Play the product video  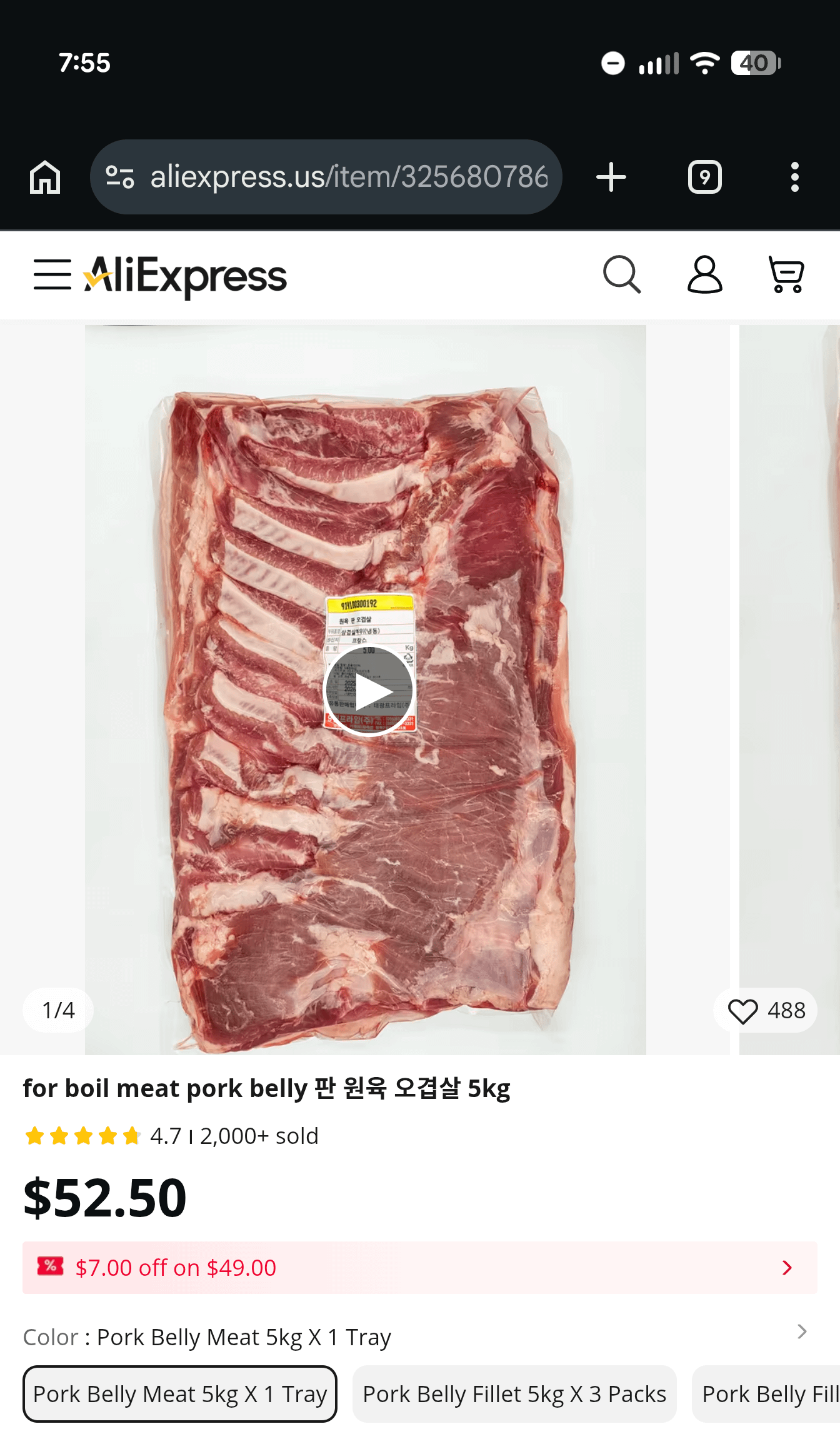click(369, 691)
